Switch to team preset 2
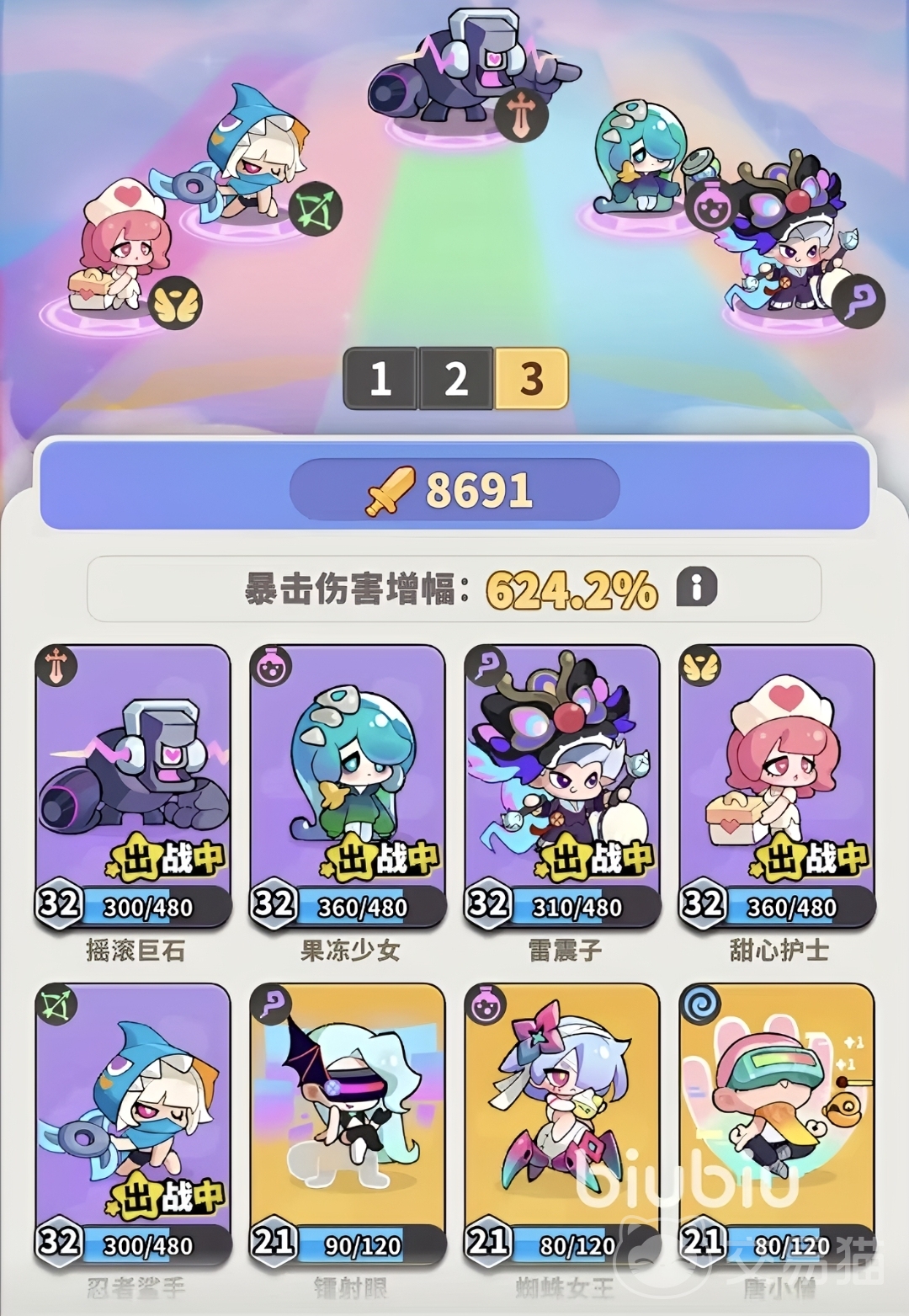Image resolution: width=909 pixels, height=1316 pixels. pos(455,379)
